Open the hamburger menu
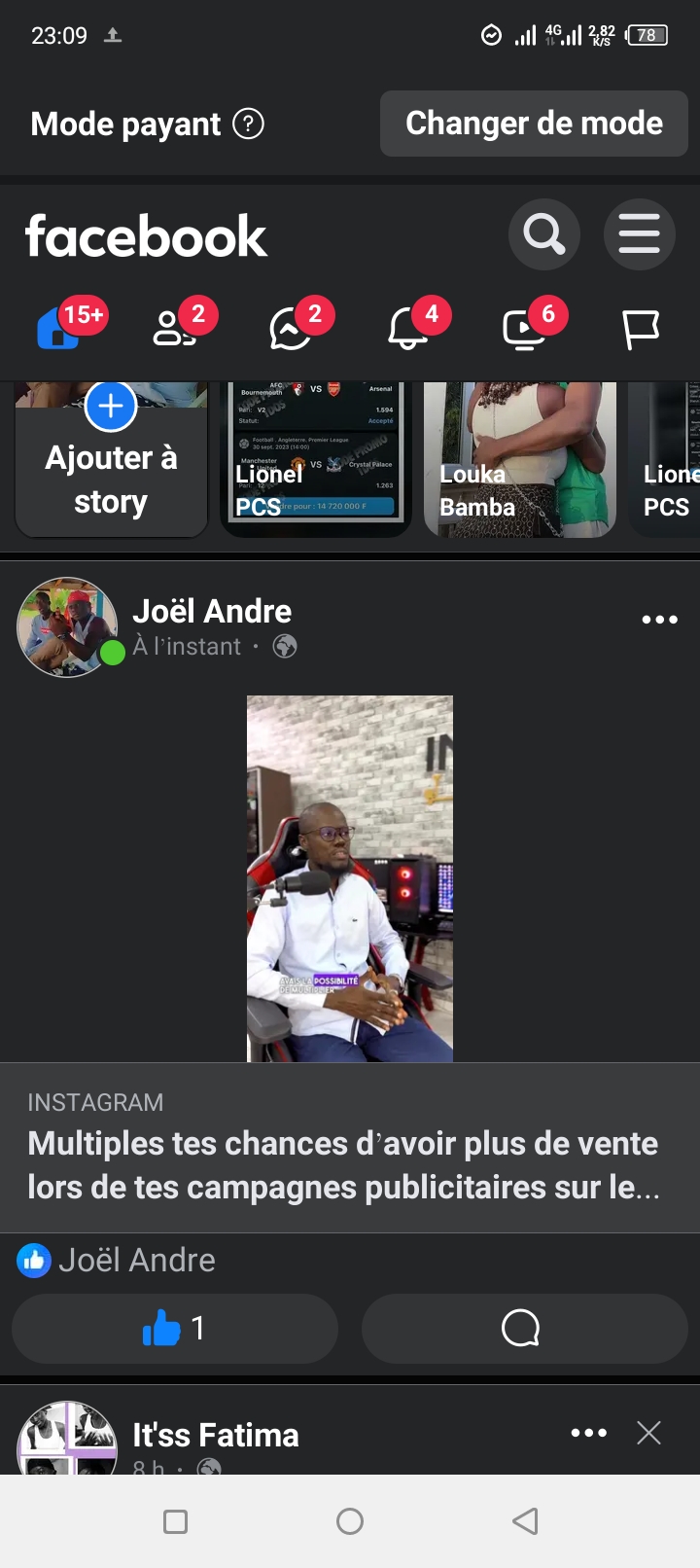This screenshot has width=700, height=1568. click(639, 234)
